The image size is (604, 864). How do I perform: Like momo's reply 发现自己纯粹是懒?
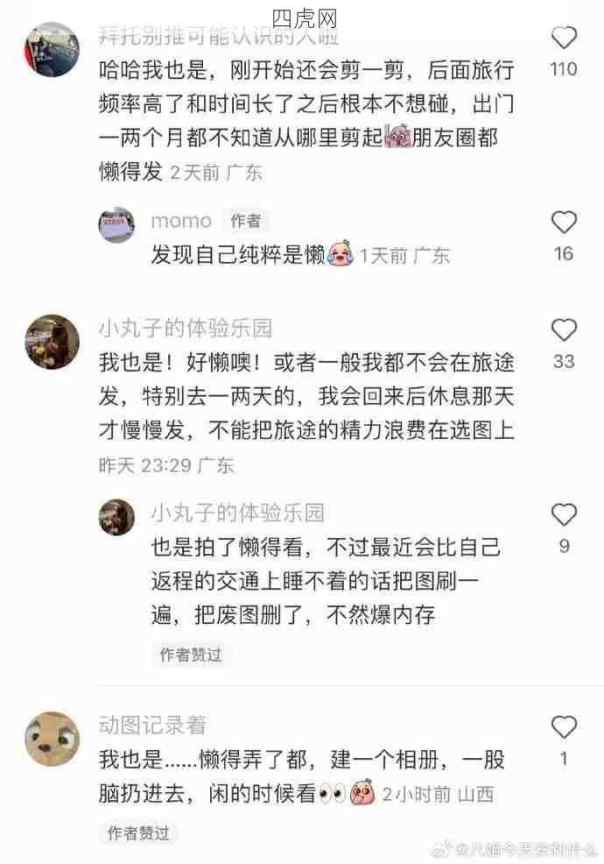click(x=564, y=222)
